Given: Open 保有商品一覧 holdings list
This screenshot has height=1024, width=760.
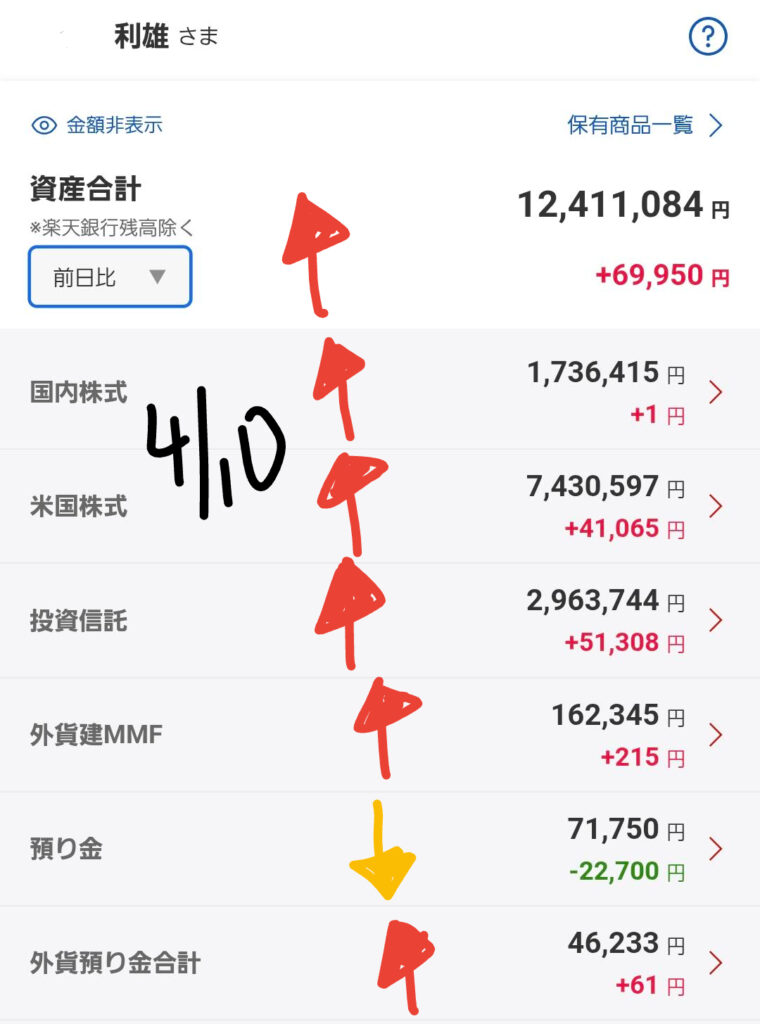Looking at the screenshot, I should pyautogui.click(x=644, y=125).
